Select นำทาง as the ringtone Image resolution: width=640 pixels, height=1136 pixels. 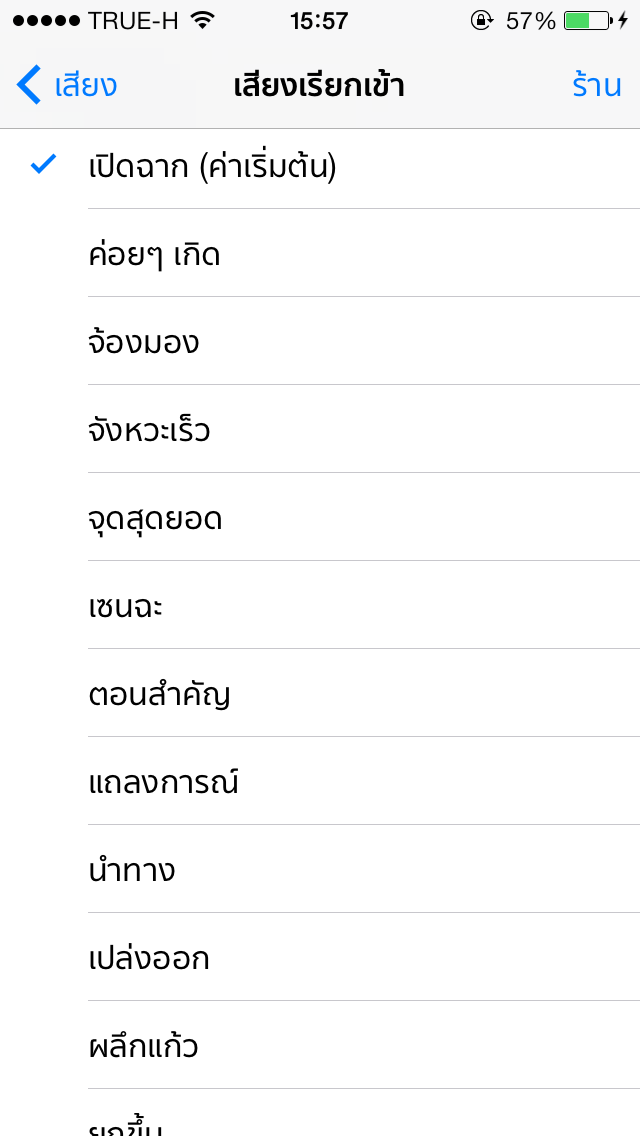click(x=320, y=869)
